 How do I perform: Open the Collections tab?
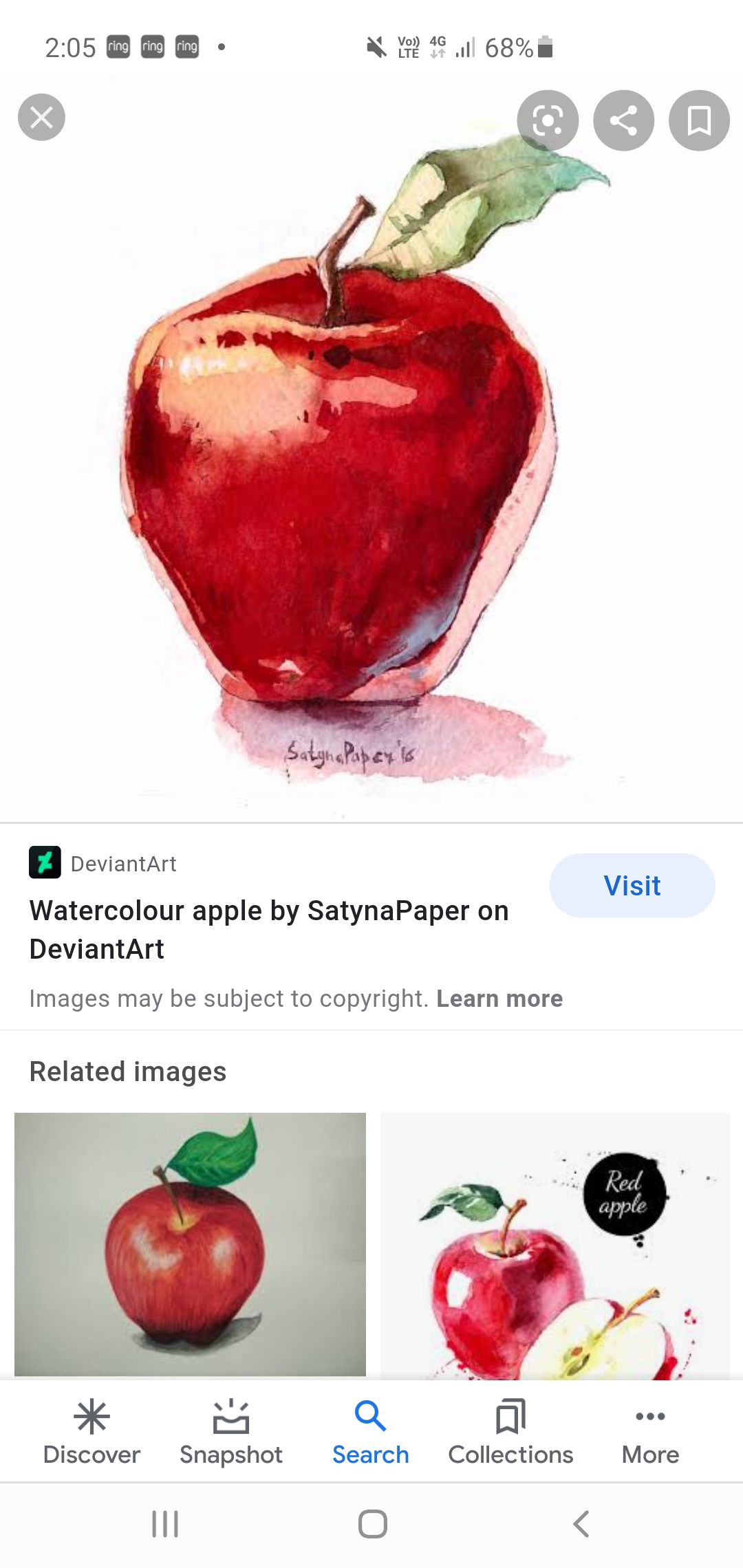(510, 1433)
